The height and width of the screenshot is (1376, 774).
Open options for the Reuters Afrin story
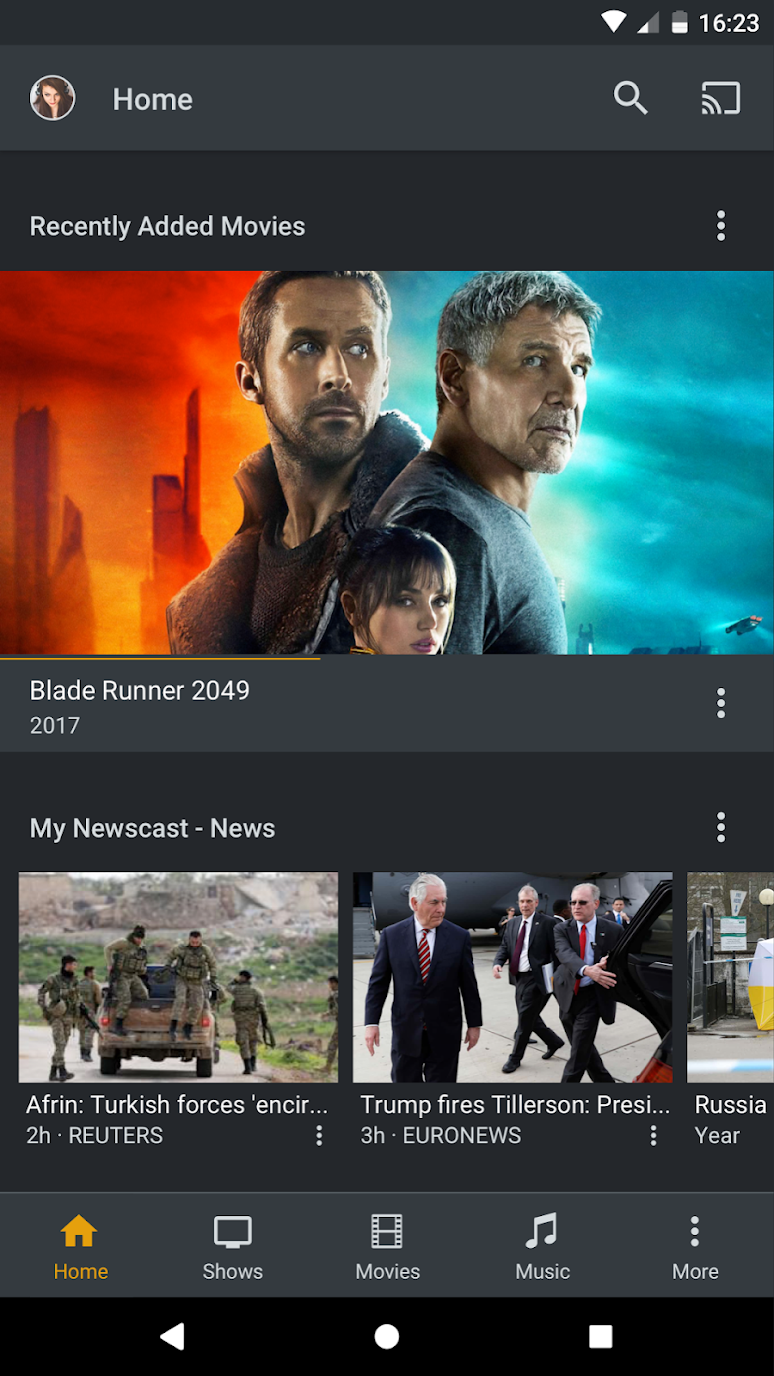(319, 1135)
